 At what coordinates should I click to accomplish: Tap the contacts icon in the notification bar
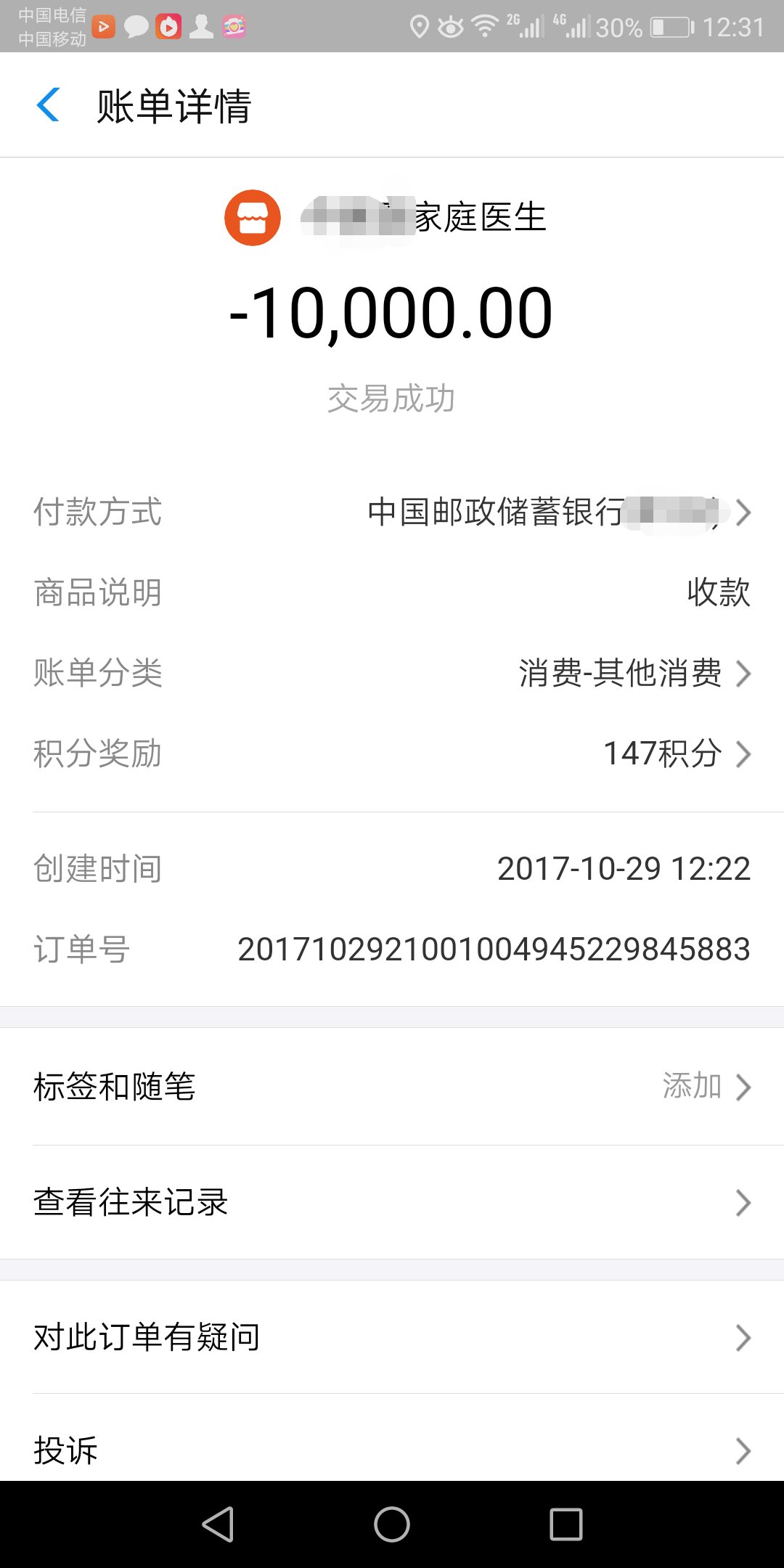click(x=202, y=28)
